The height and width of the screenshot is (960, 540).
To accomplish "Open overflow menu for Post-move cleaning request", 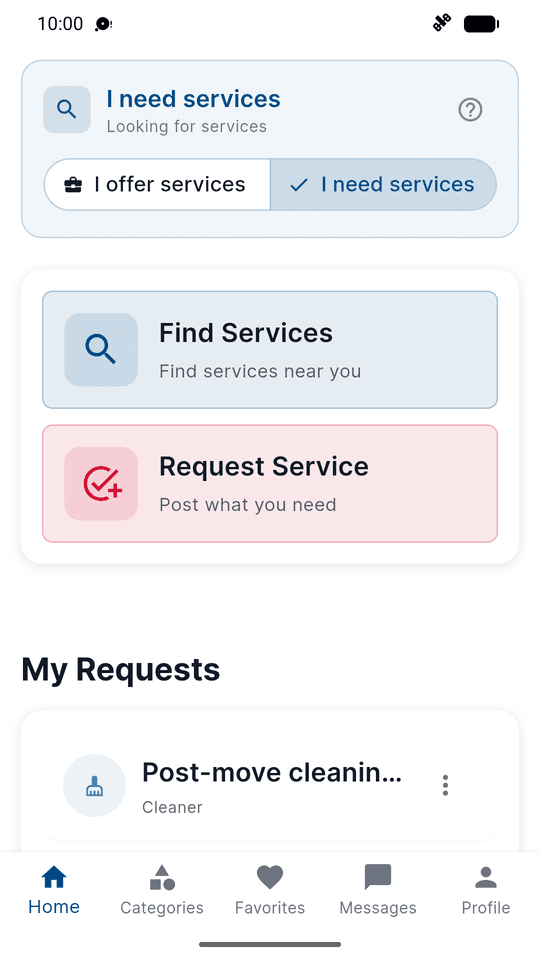I will tap(445, 785).
